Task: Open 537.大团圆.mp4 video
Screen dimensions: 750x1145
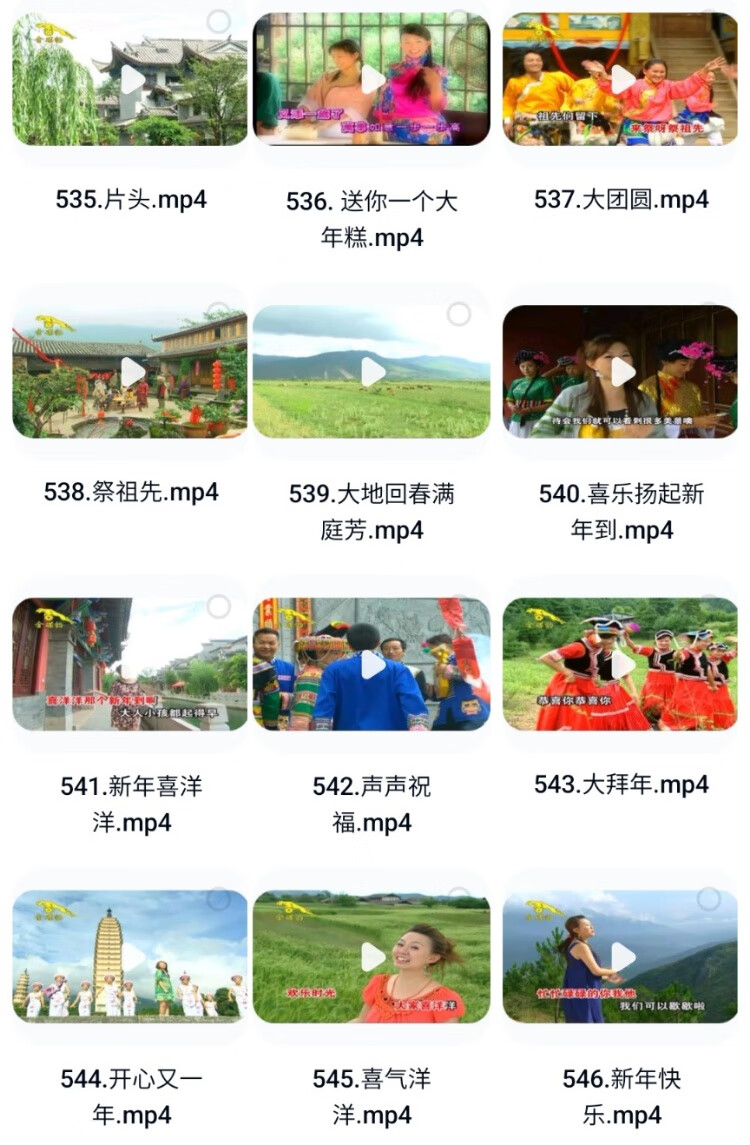Action: pos(621,79)
